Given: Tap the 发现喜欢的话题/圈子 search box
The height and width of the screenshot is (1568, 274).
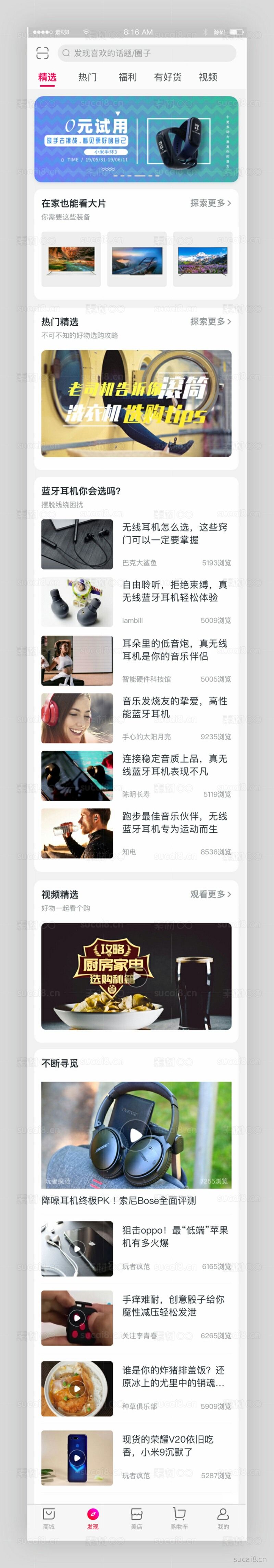Looking at the screenshot, I should 146,53.
